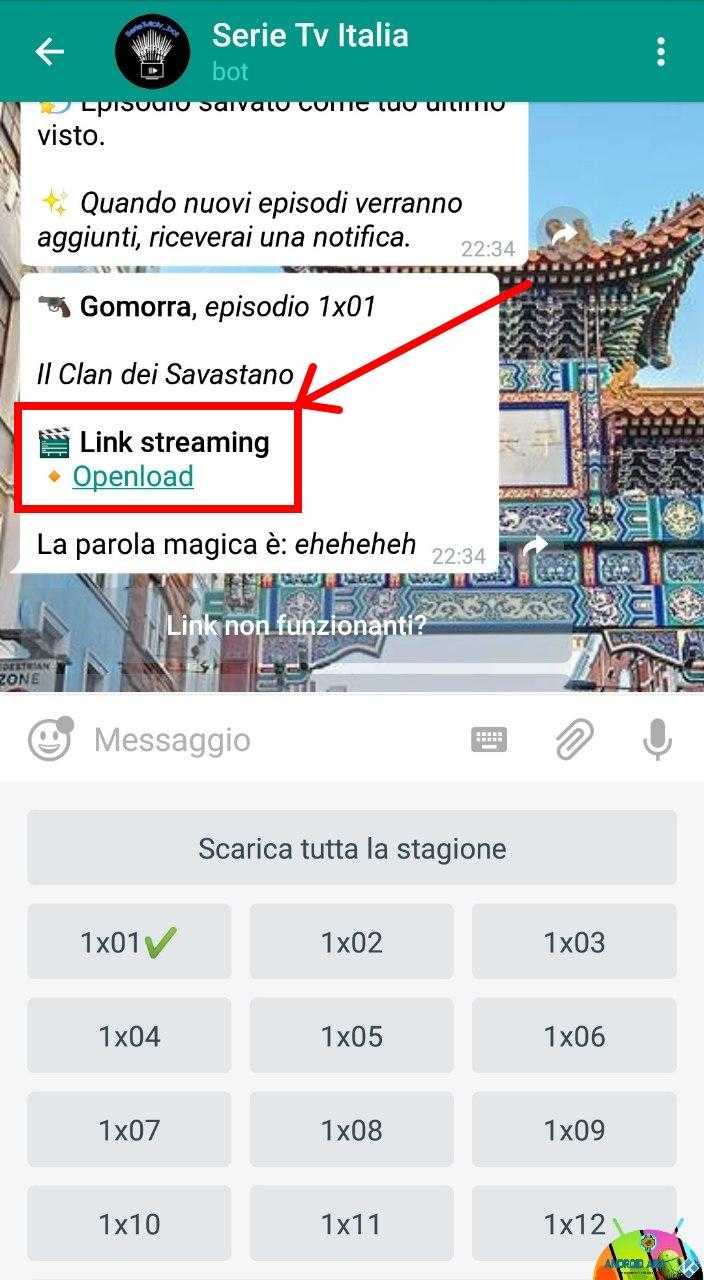
Task: Tap Scarica tutta la stagione
Action: coord(352,848)
